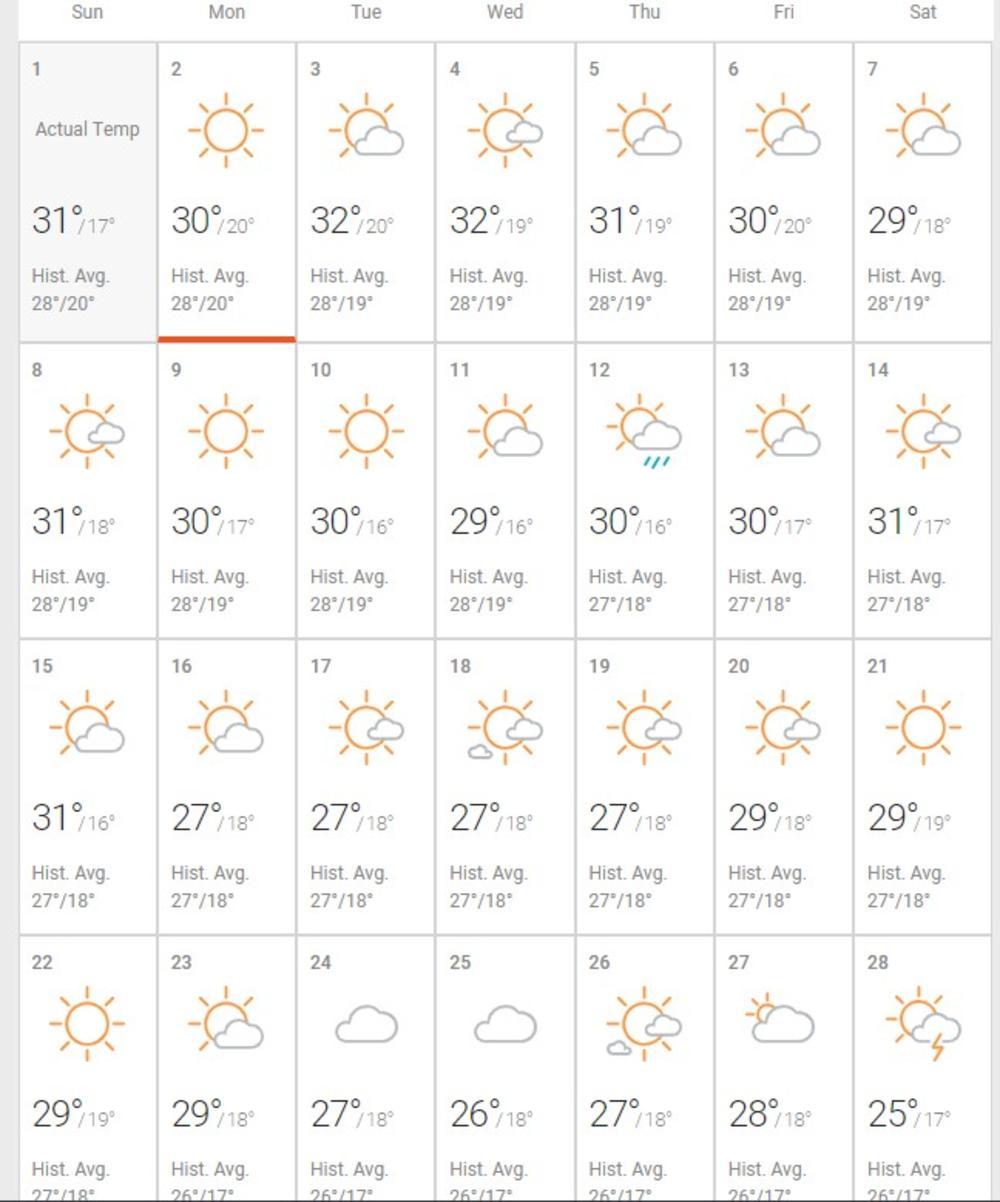Image resolution: width=1000 pixels, height=1202 pixels.
Task: View details for day 7
Action: tap(922, 190)
